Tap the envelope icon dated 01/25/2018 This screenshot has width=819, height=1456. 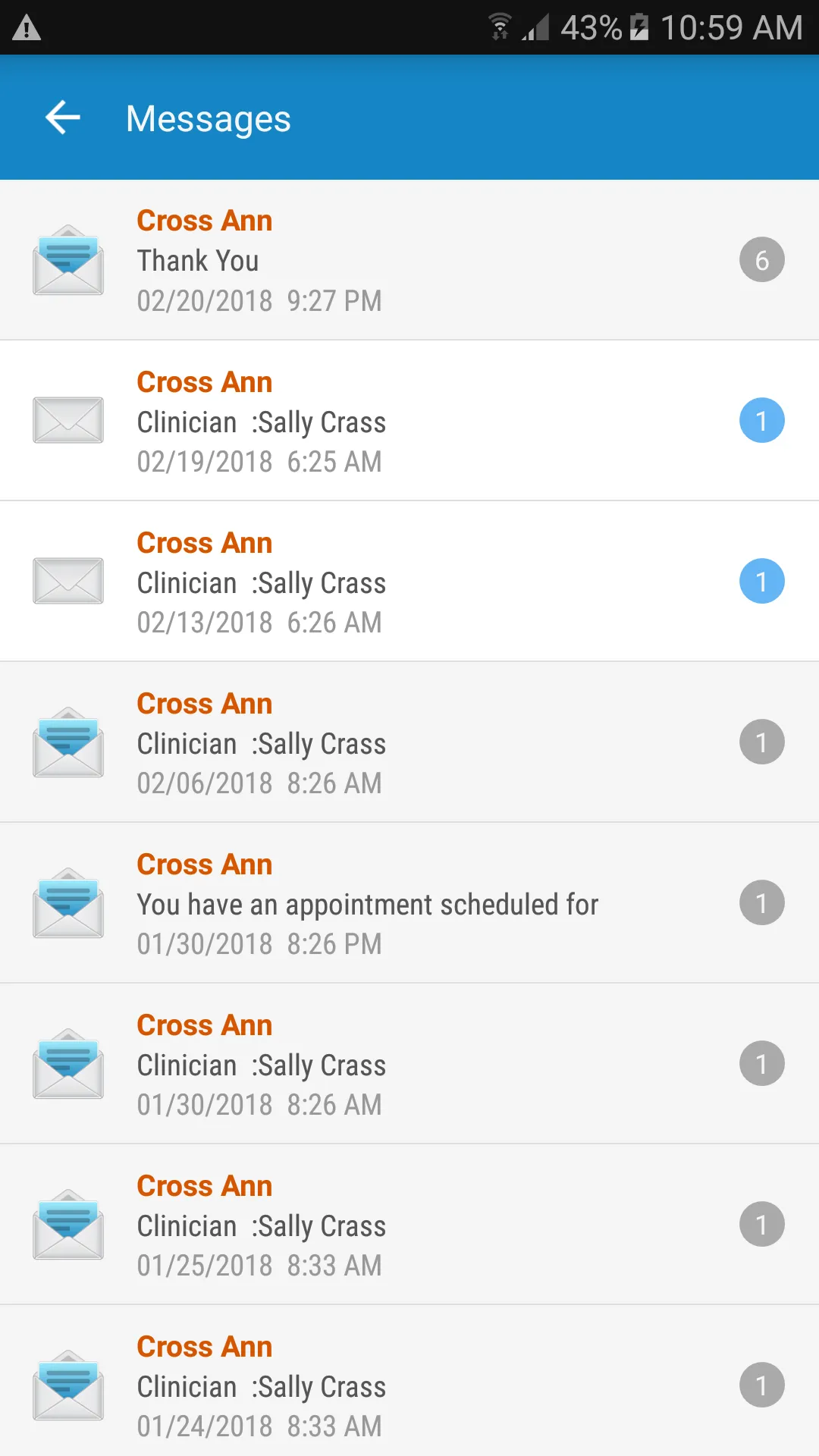pyautogui.click(x=67, y=1224)
